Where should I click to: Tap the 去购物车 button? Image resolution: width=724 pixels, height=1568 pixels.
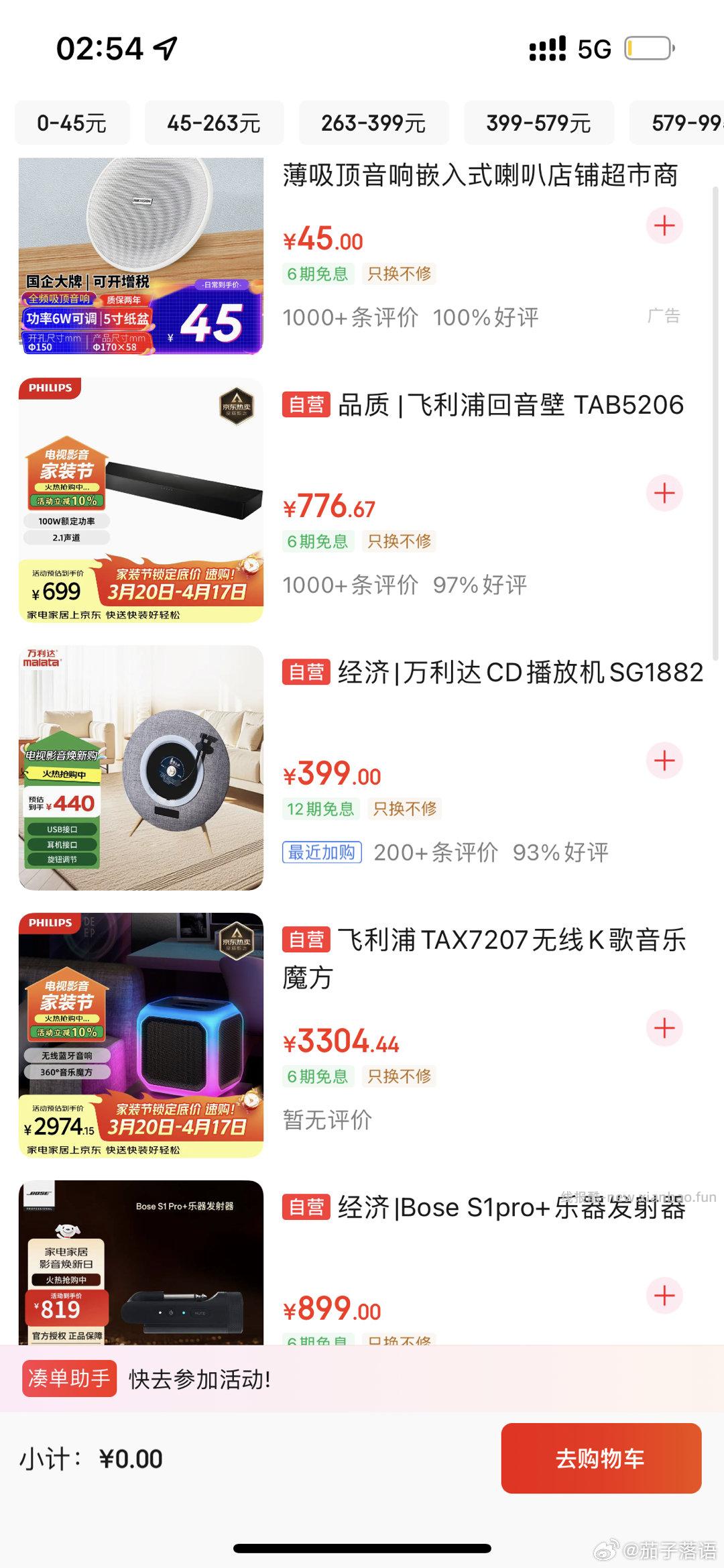601,1458
